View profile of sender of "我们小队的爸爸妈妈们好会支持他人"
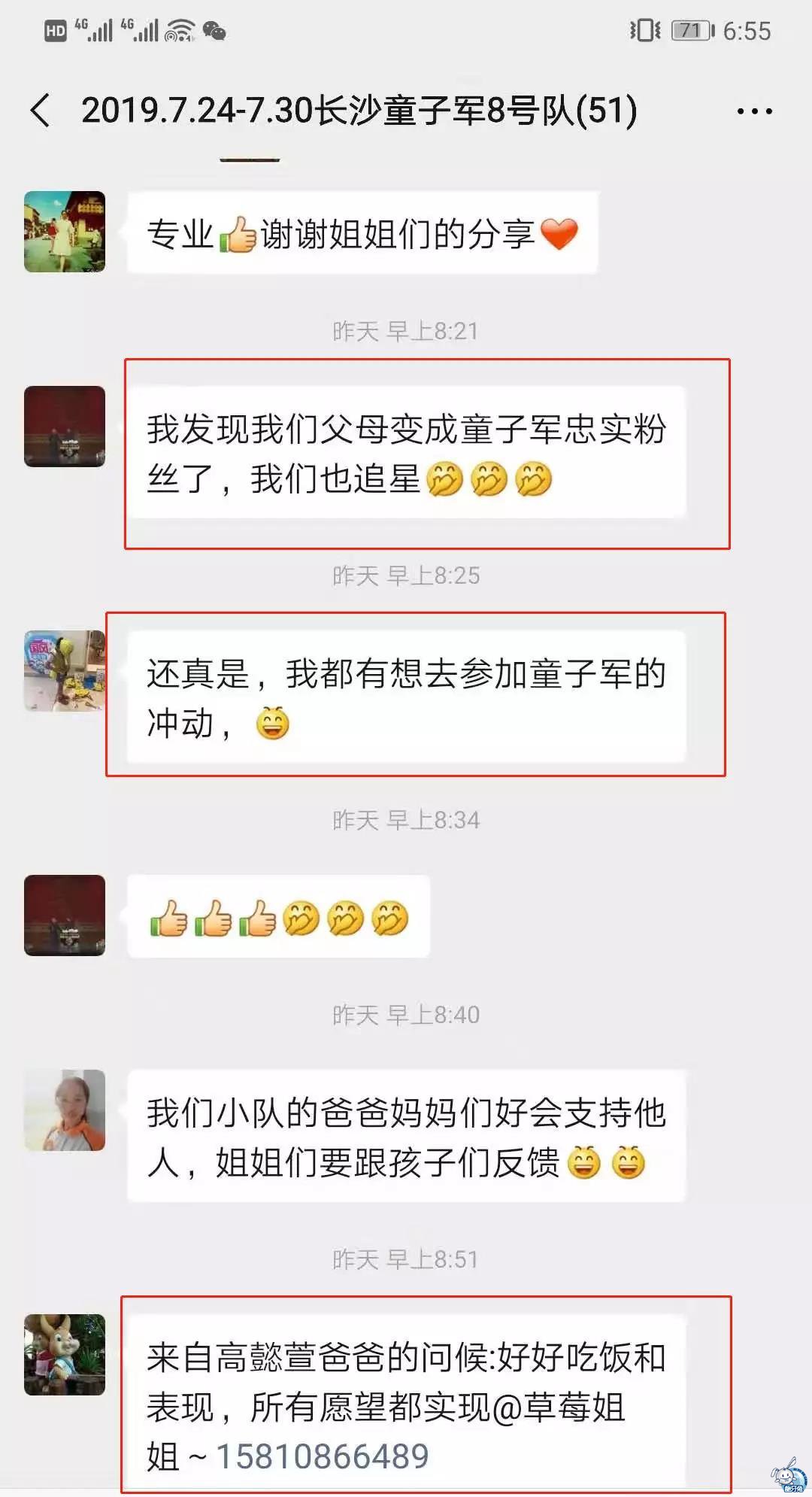 [65, 1110]
